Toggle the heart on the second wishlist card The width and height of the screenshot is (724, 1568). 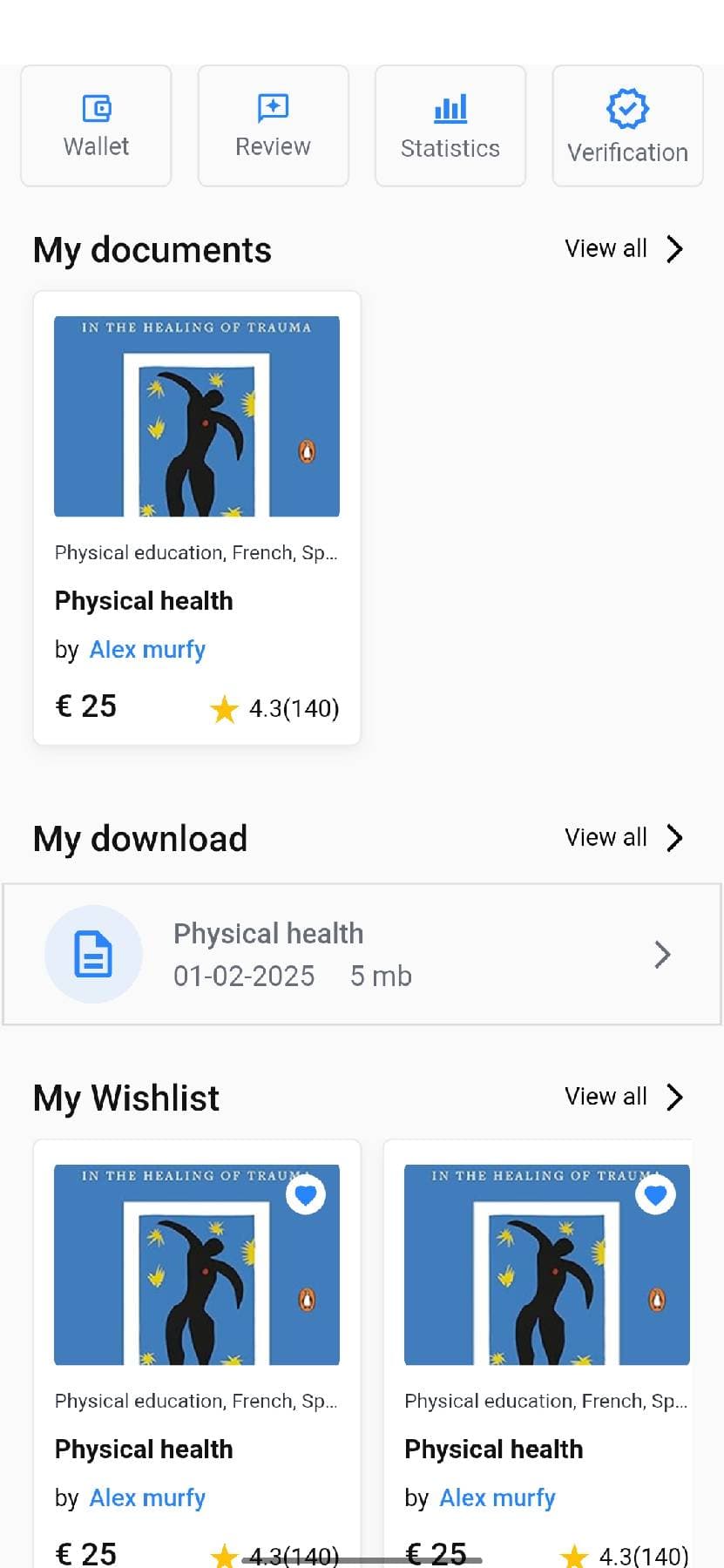(x=655, y=1194)
